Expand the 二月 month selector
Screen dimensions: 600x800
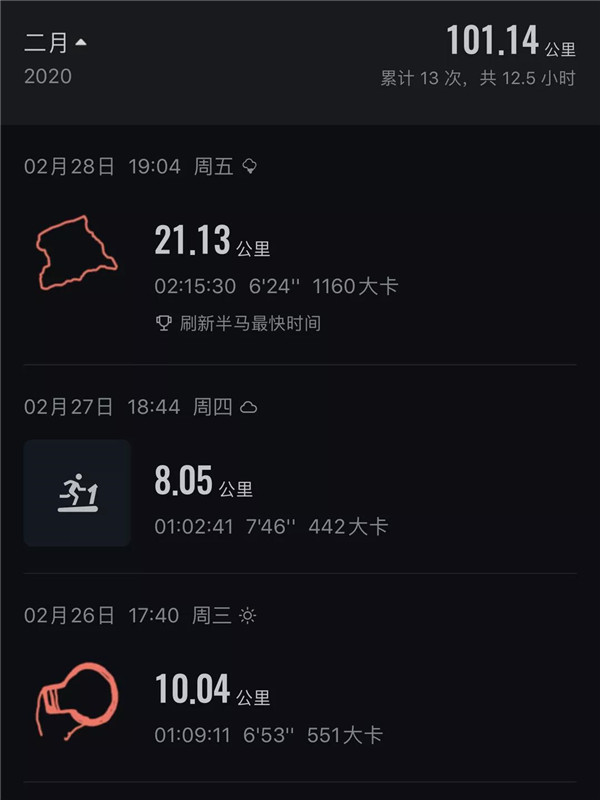coord(55,43)
